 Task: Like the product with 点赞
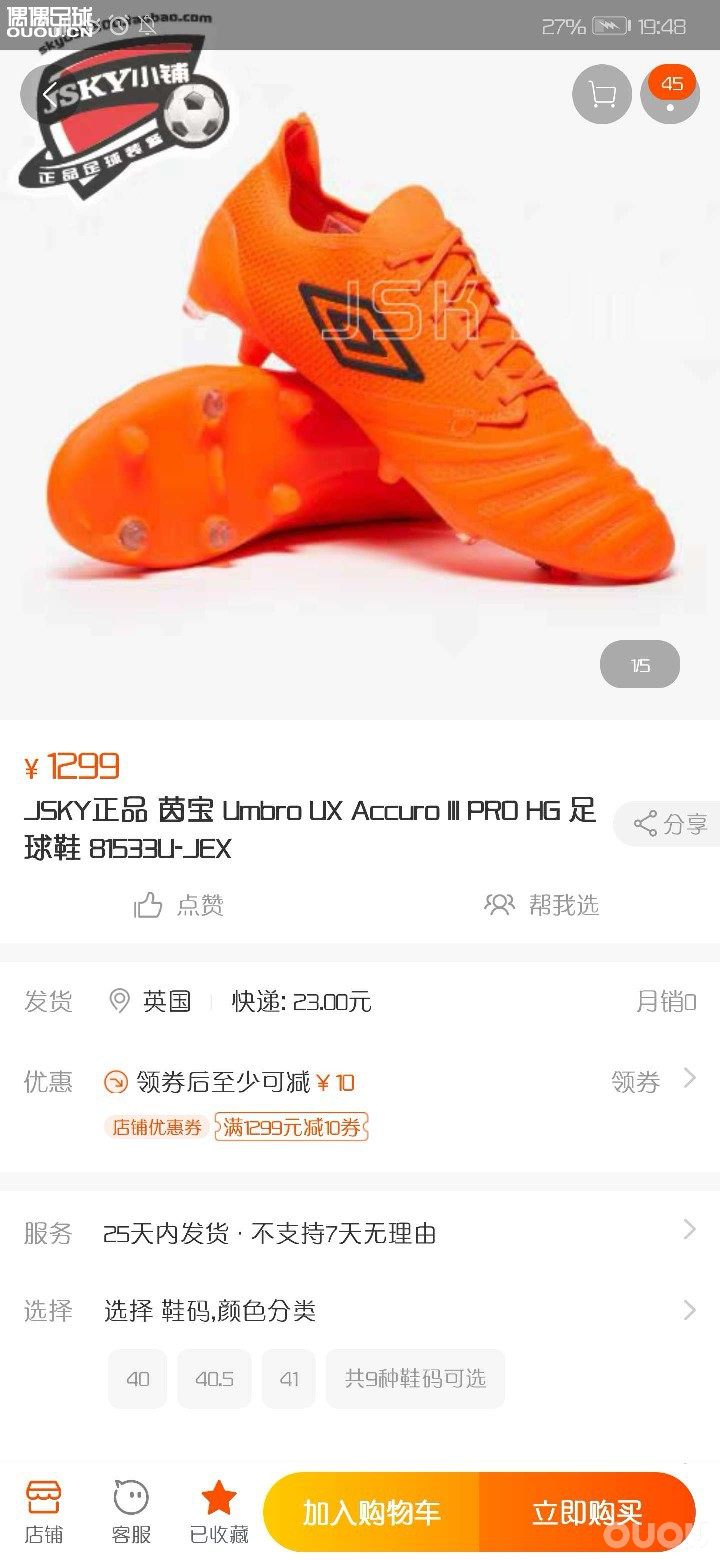(180, 905)
